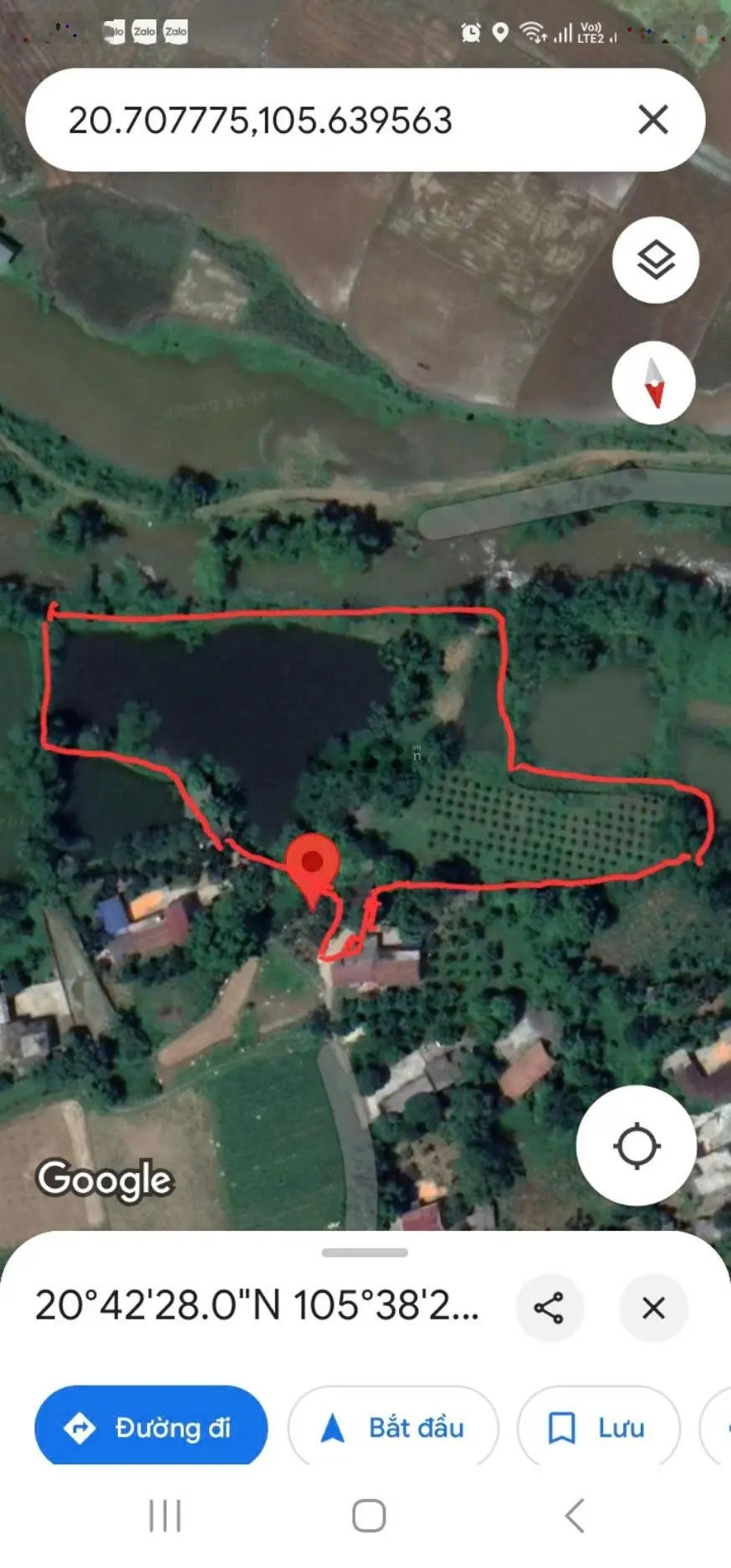Get directions with Đường đi
Image resolution: width=731 pixels, height=1568 pixels.
click(x=151, y=1427)
